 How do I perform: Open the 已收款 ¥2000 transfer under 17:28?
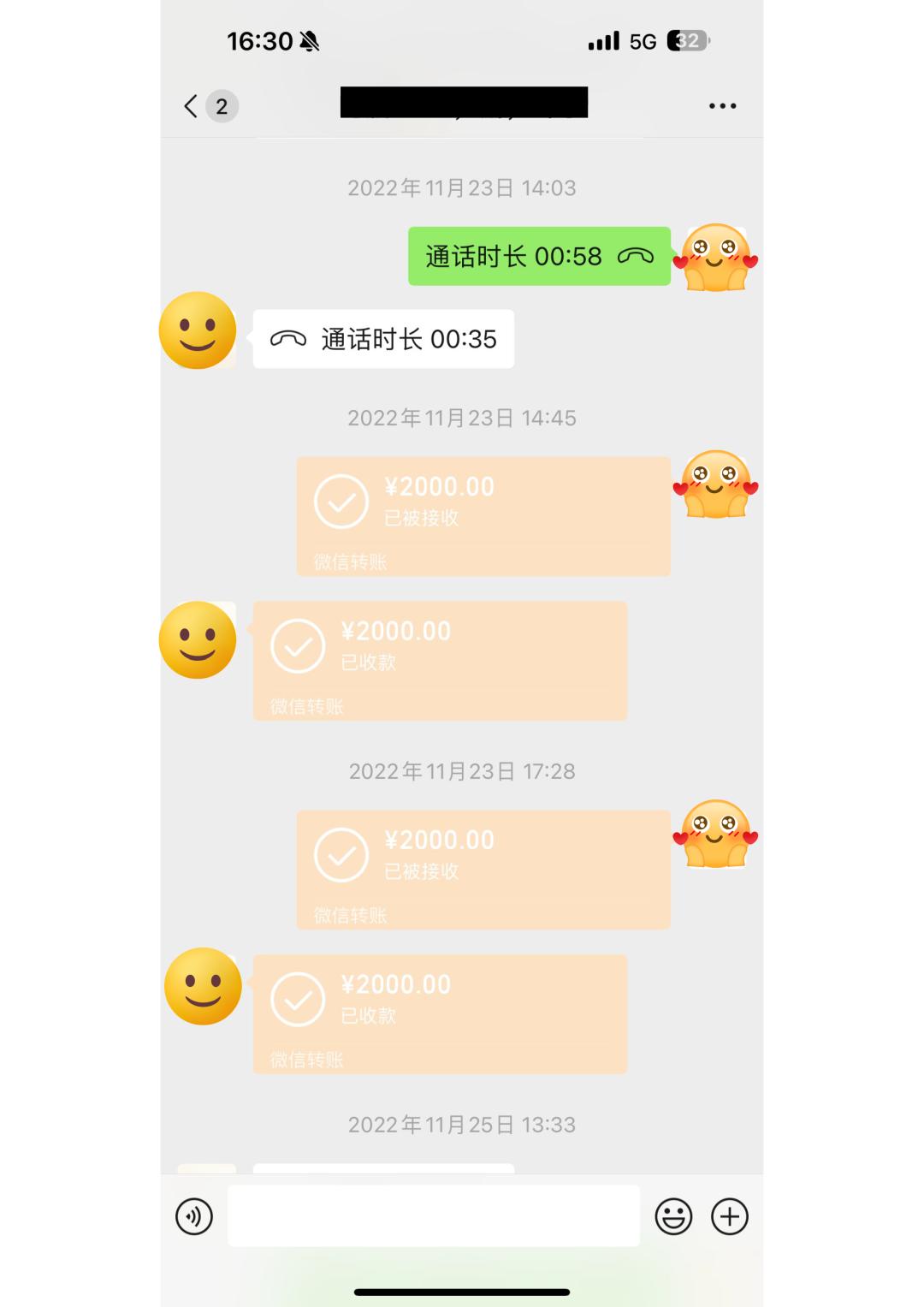tap(440, 1013)
